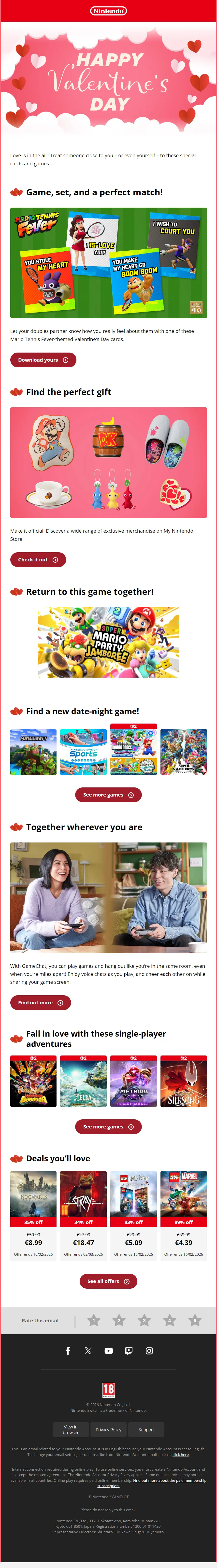Tap View in browser
The width and height of the screenshot is (217, 1568).
(x=71, y=1429)
